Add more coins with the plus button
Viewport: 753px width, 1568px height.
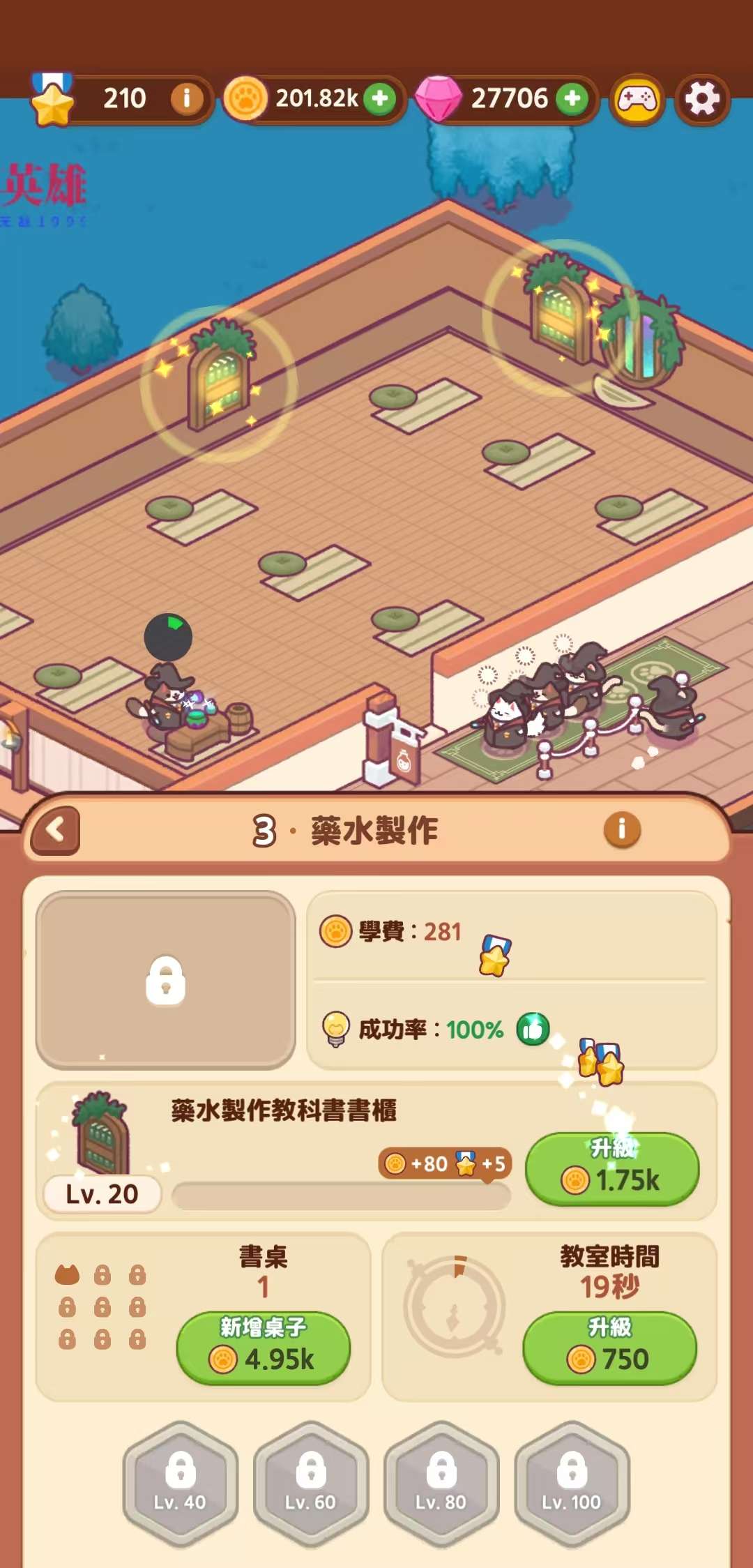[x=380, y=98]
